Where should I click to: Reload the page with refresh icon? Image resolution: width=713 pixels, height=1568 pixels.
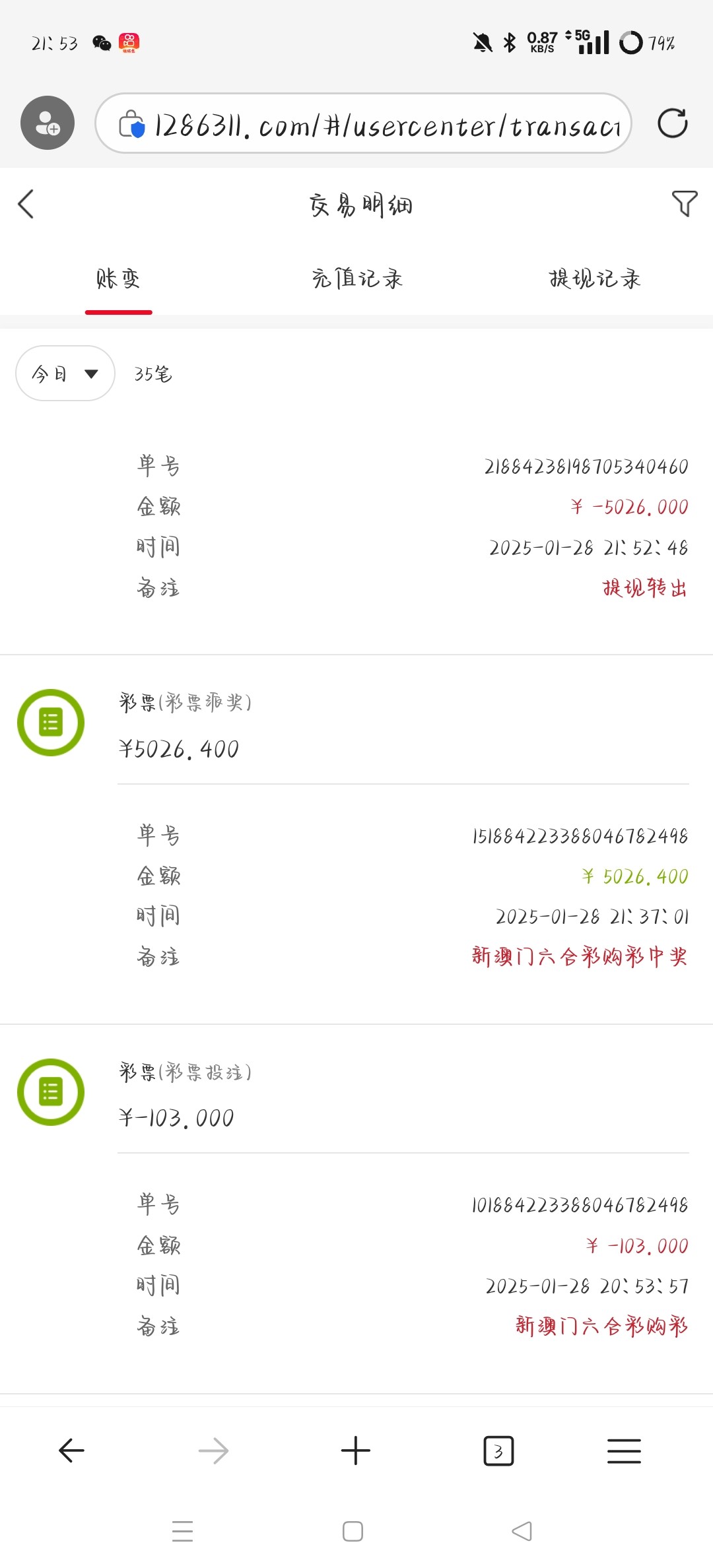click(x=672, y=123)
